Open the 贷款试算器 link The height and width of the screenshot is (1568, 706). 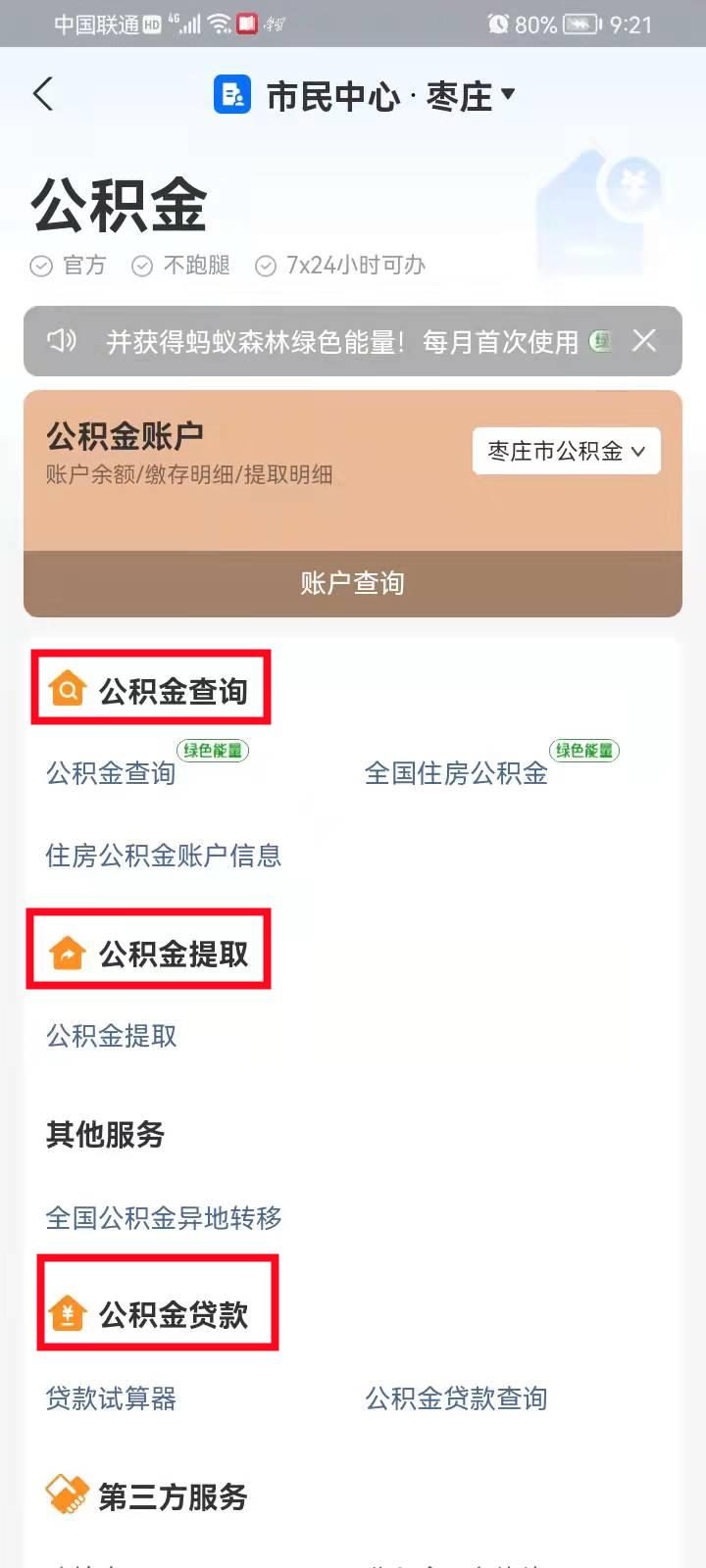111,1399
